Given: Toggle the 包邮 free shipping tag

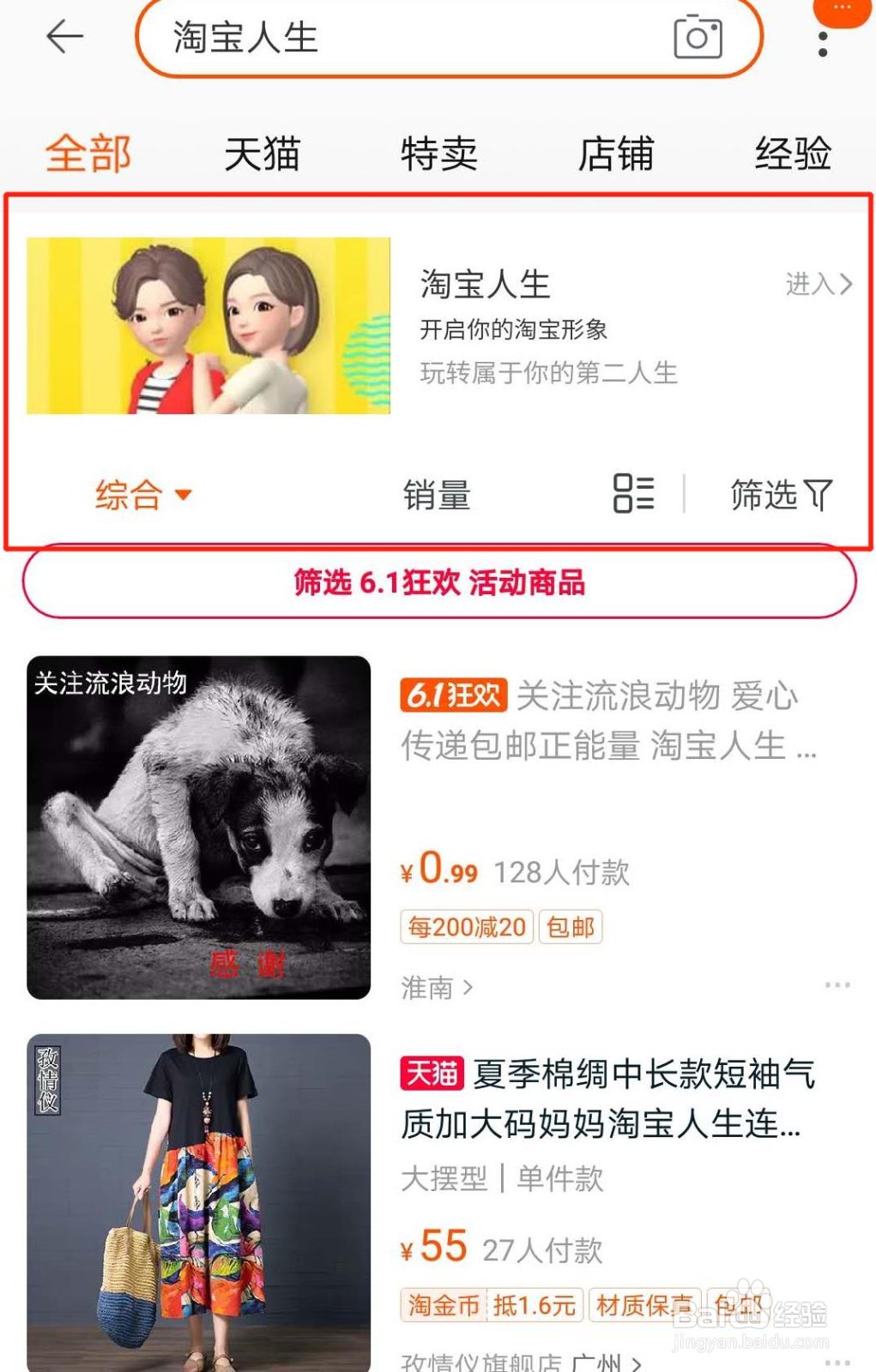Looking at the screenshot, I should (x=571, y=927).
